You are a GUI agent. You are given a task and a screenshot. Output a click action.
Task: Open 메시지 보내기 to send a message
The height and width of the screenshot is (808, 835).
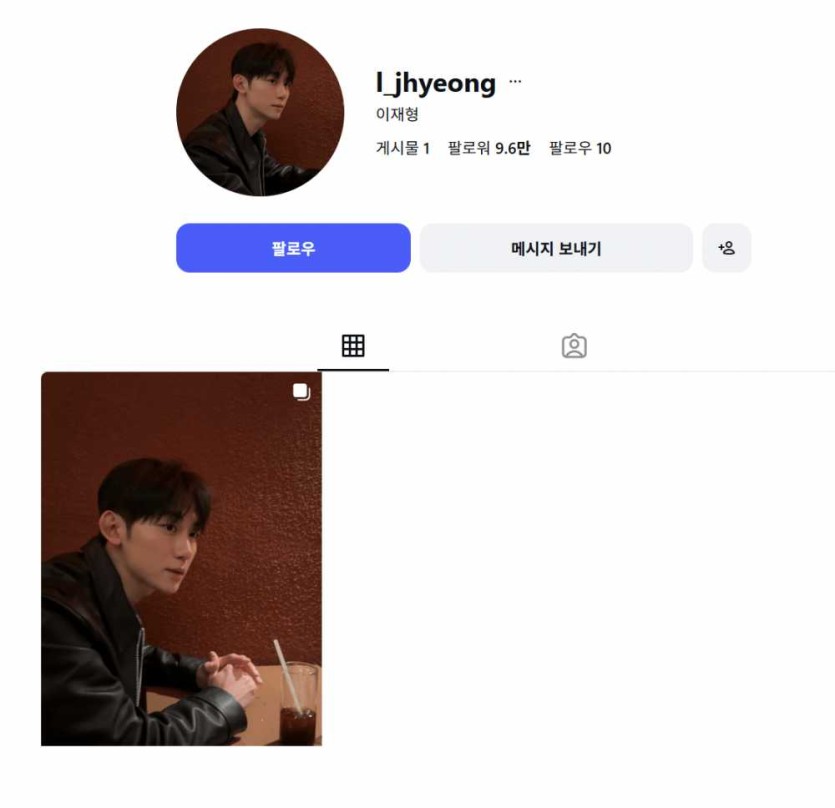(556, 248)
